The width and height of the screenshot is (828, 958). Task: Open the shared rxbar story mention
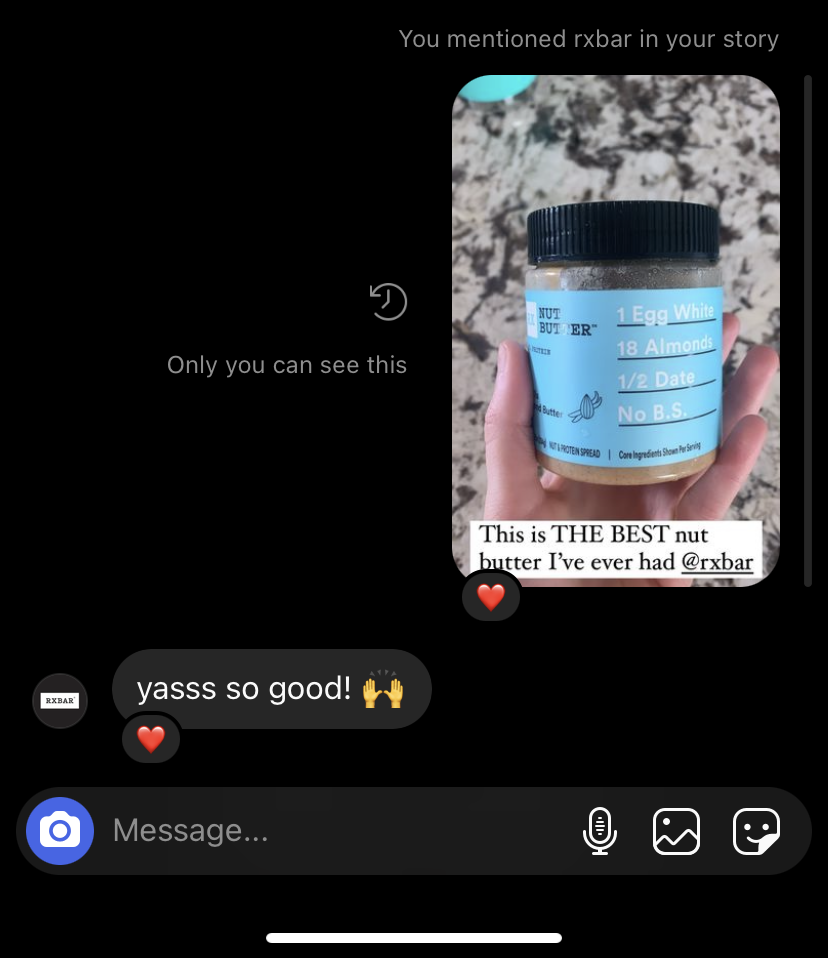(x=615, y=330)
